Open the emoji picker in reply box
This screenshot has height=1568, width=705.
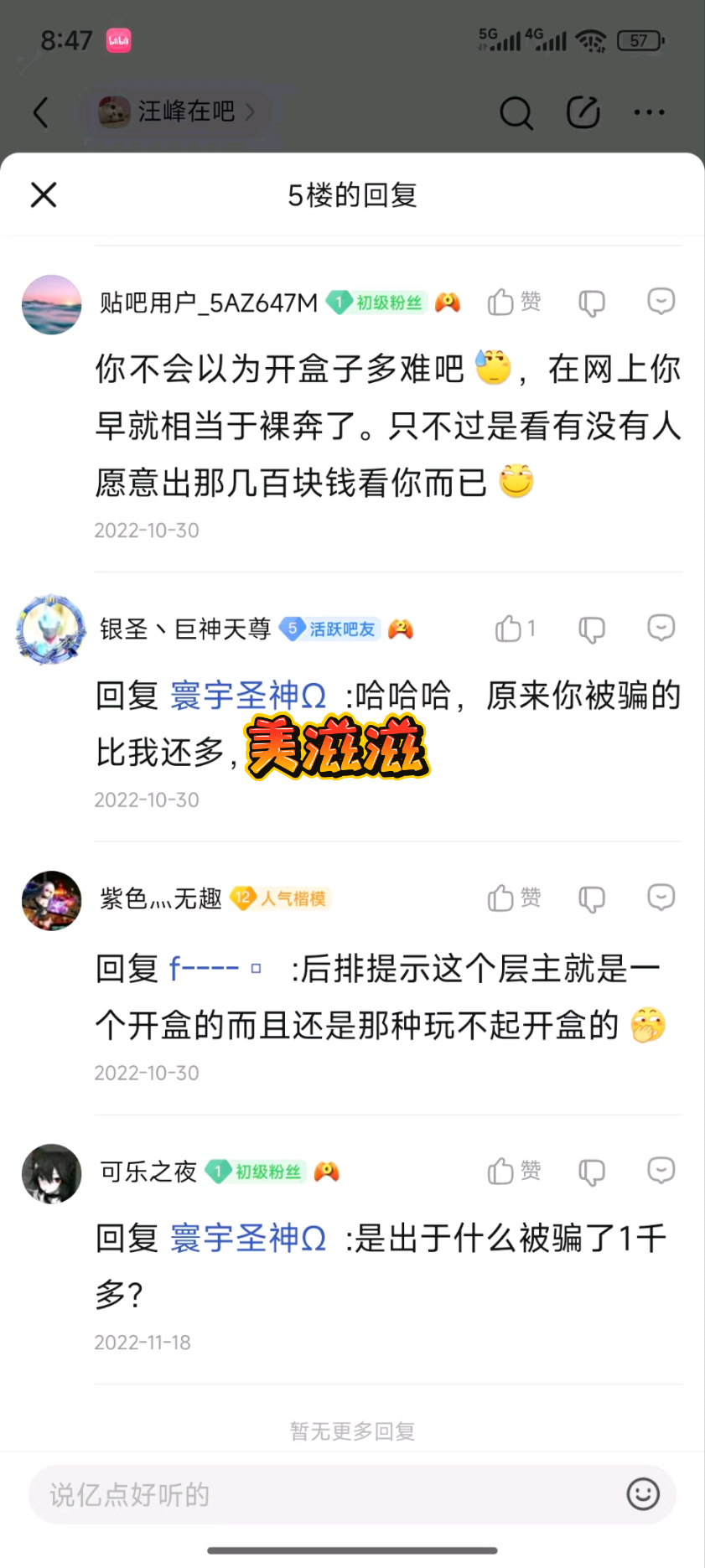point(643,1494)
